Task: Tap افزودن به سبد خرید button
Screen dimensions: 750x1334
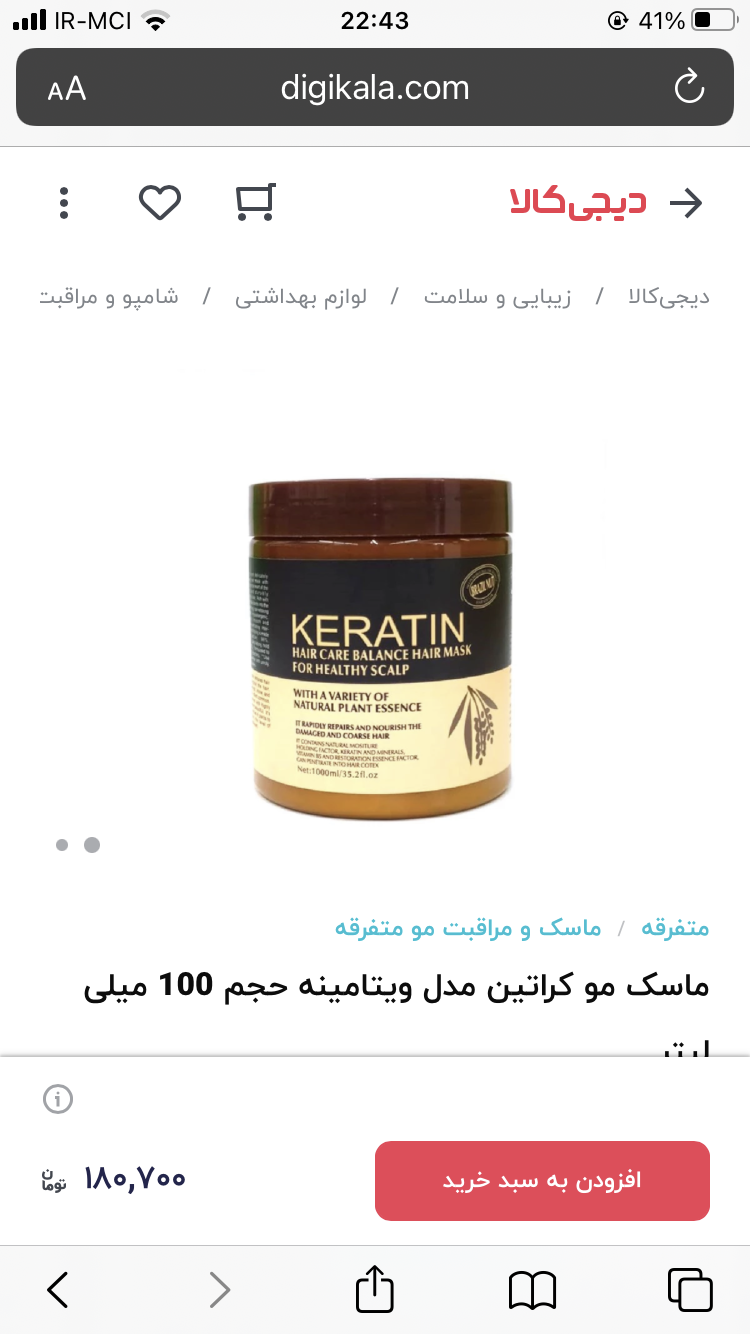Action: (542, 1180)
